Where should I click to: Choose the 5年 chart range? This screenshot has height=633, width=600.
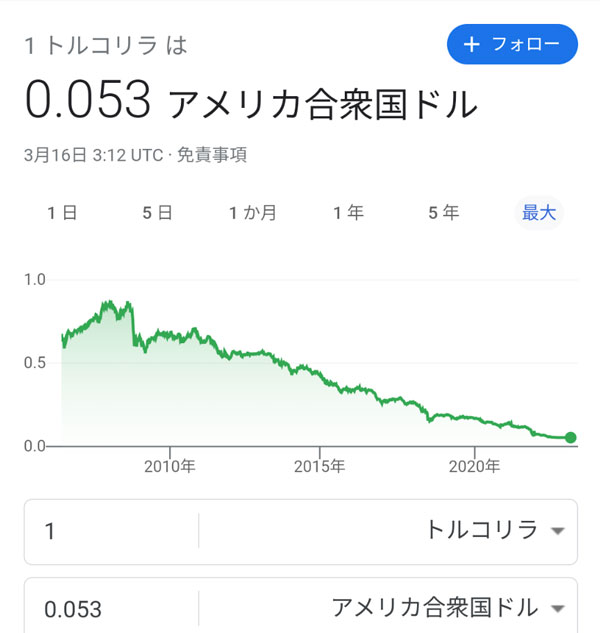point(443,212)
